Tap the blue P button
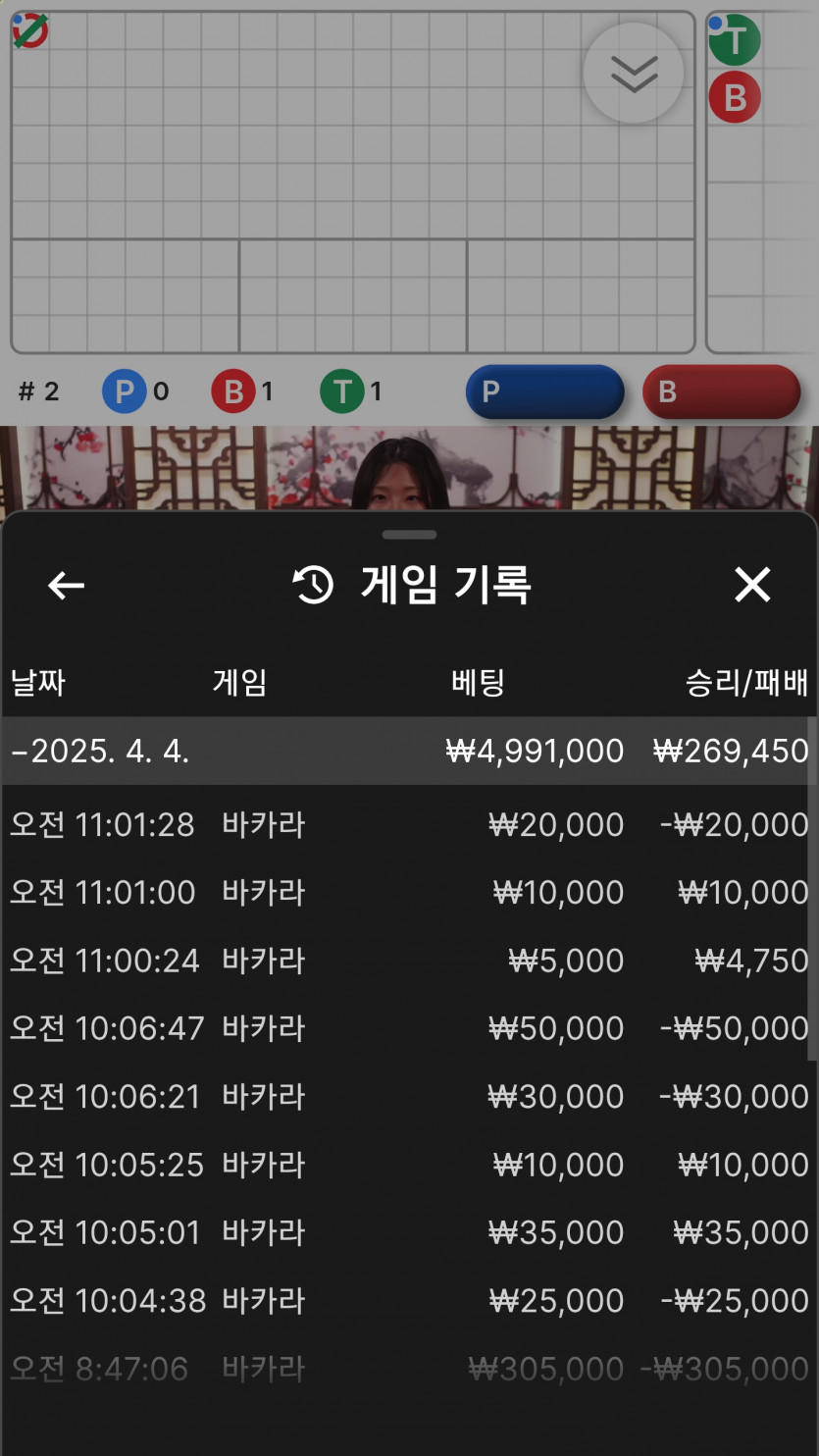Image resolution: width=819 pixels, height=1456 pixels. 544,391
